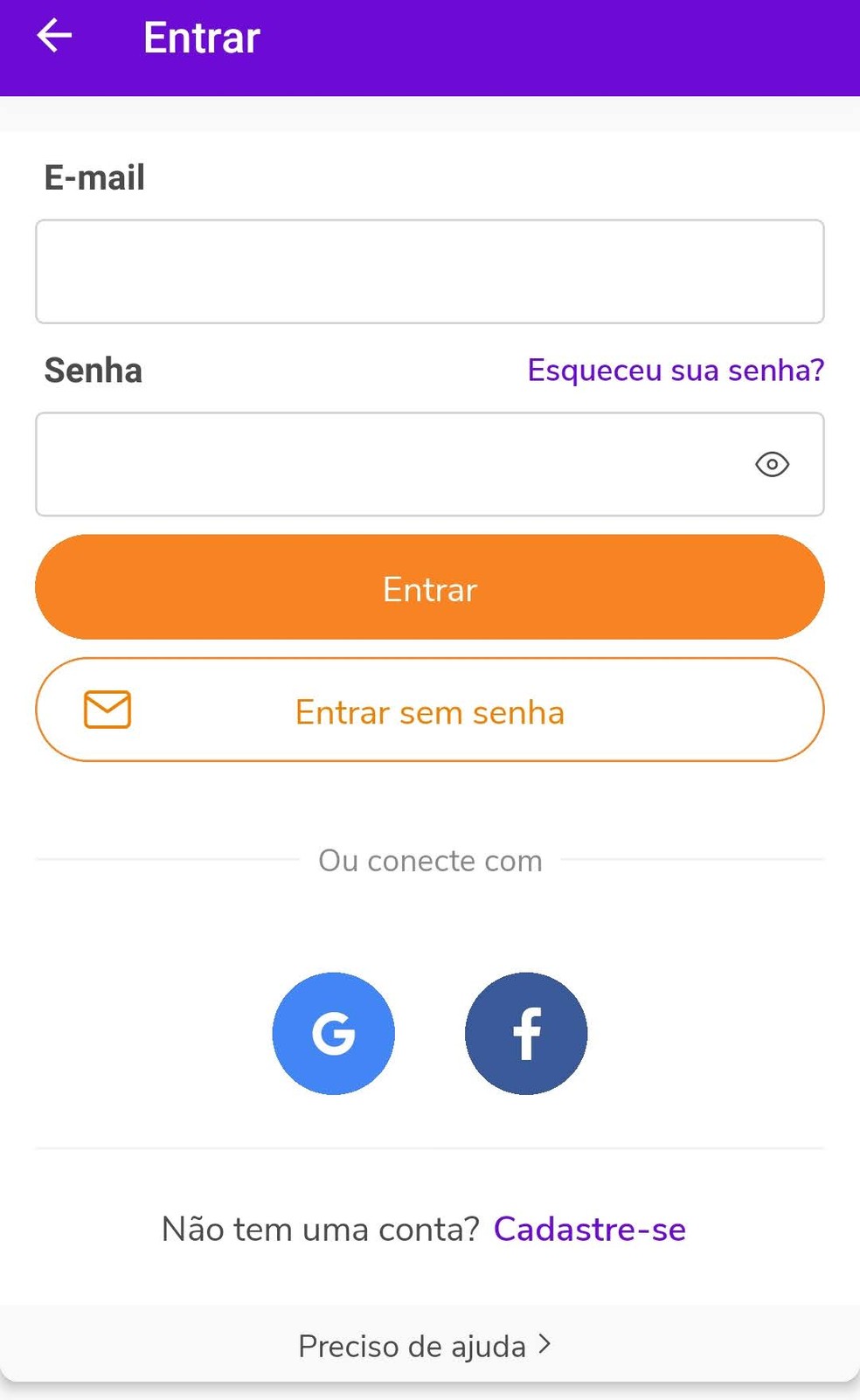
Task: Click Cadastre-se to create an account
Action: coord(589,1230)
